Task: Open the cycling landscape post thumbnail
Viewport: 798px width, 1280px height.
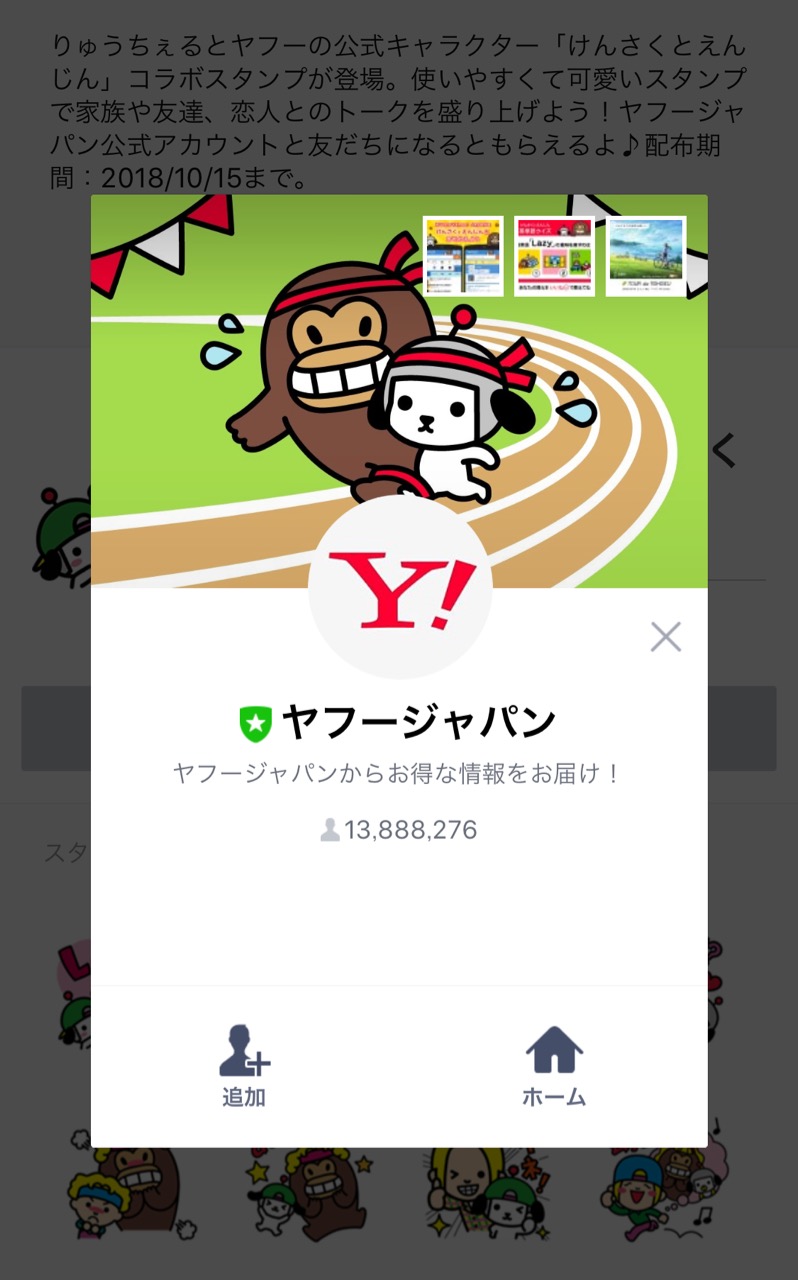Action: click(646, 256)
